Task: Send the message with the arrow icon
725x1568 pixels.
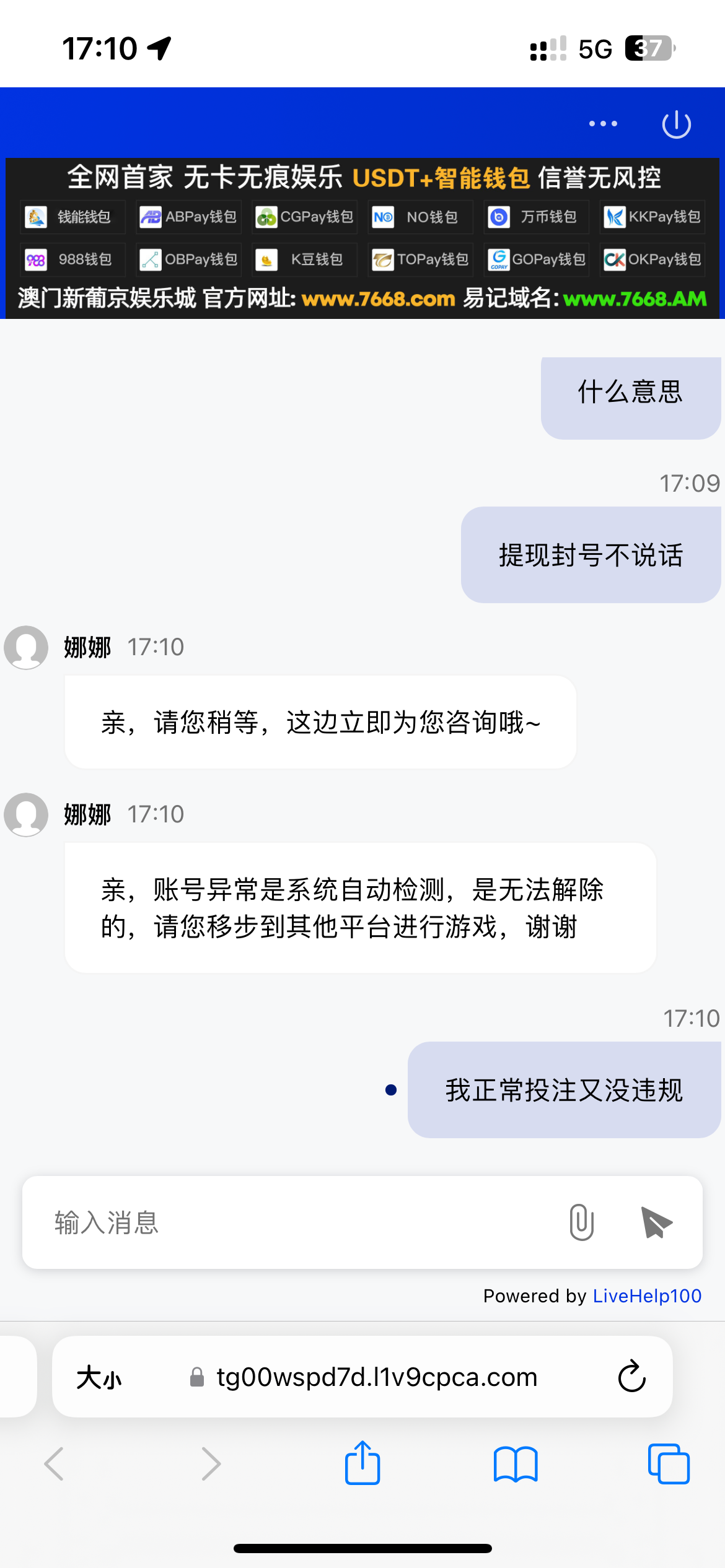Action: click(x=656, y=1222)
